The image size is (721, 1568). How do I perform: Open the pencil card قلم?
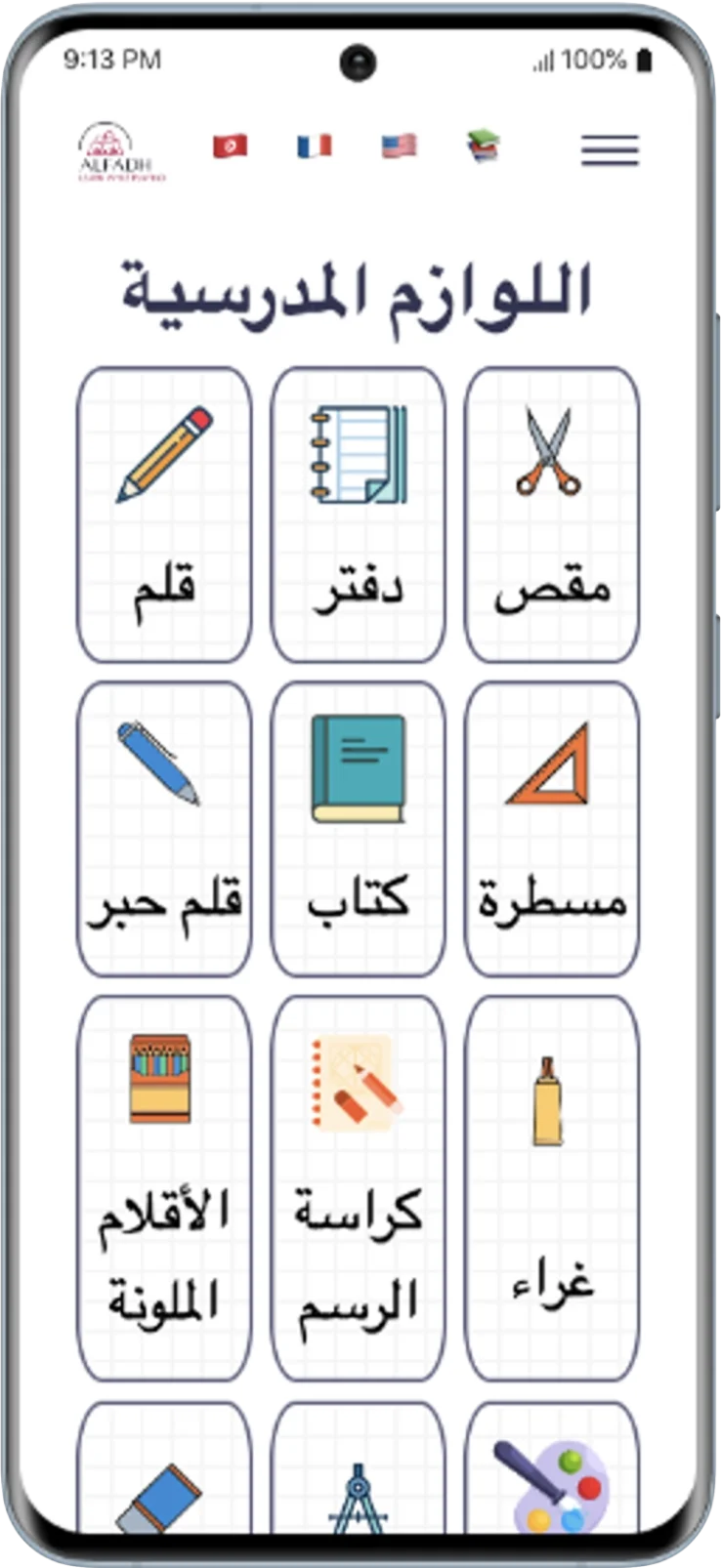(164, 515)
